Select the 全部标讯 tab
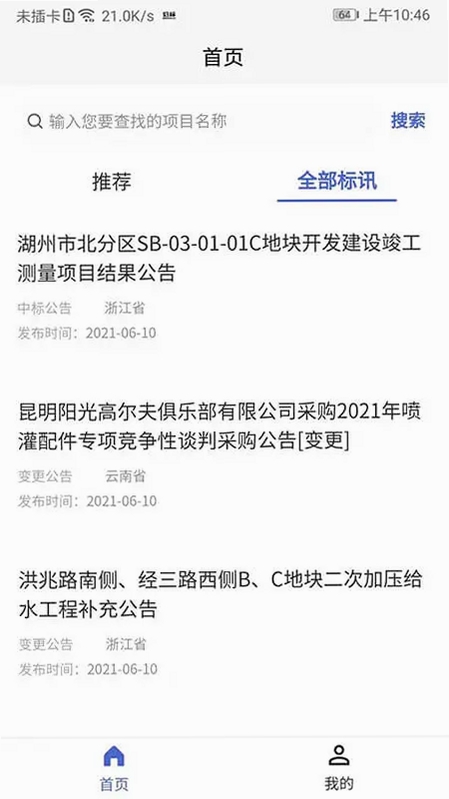The height and width of the screenshot is (799, 449). (x=337, y=181)
